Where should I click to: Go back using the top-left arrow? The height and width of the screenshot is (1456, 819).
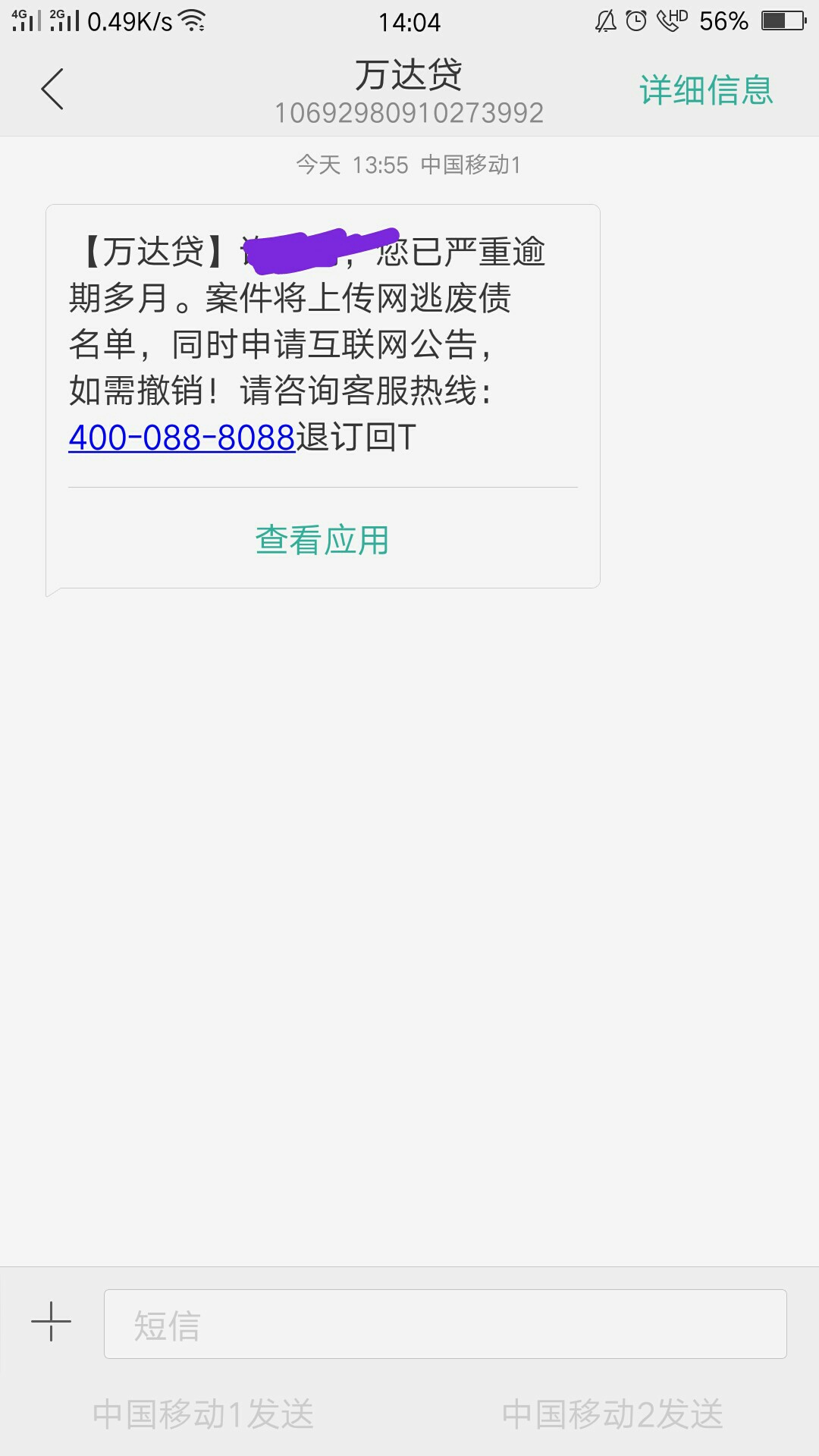click(x=52, y=89)
